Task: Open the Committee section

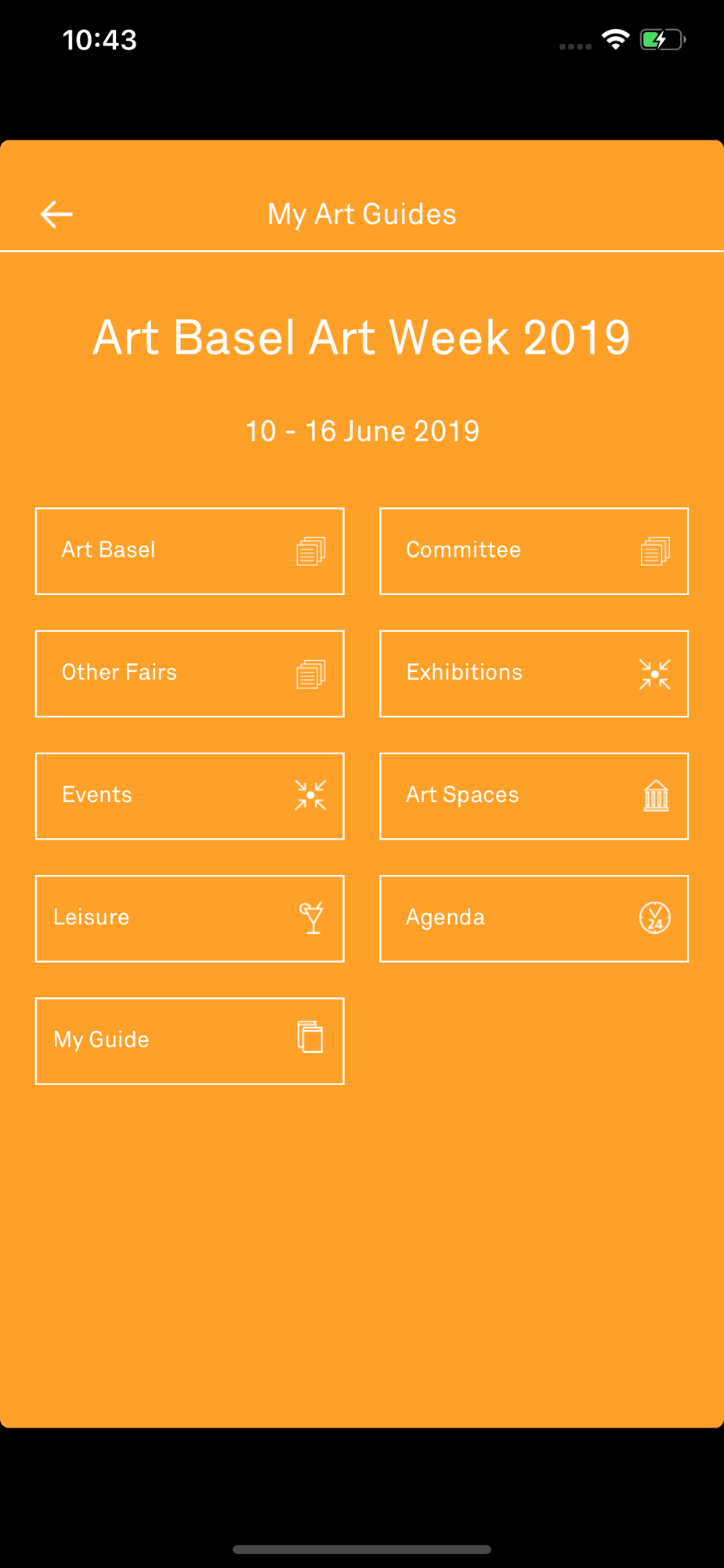Action: pos(534,551)
